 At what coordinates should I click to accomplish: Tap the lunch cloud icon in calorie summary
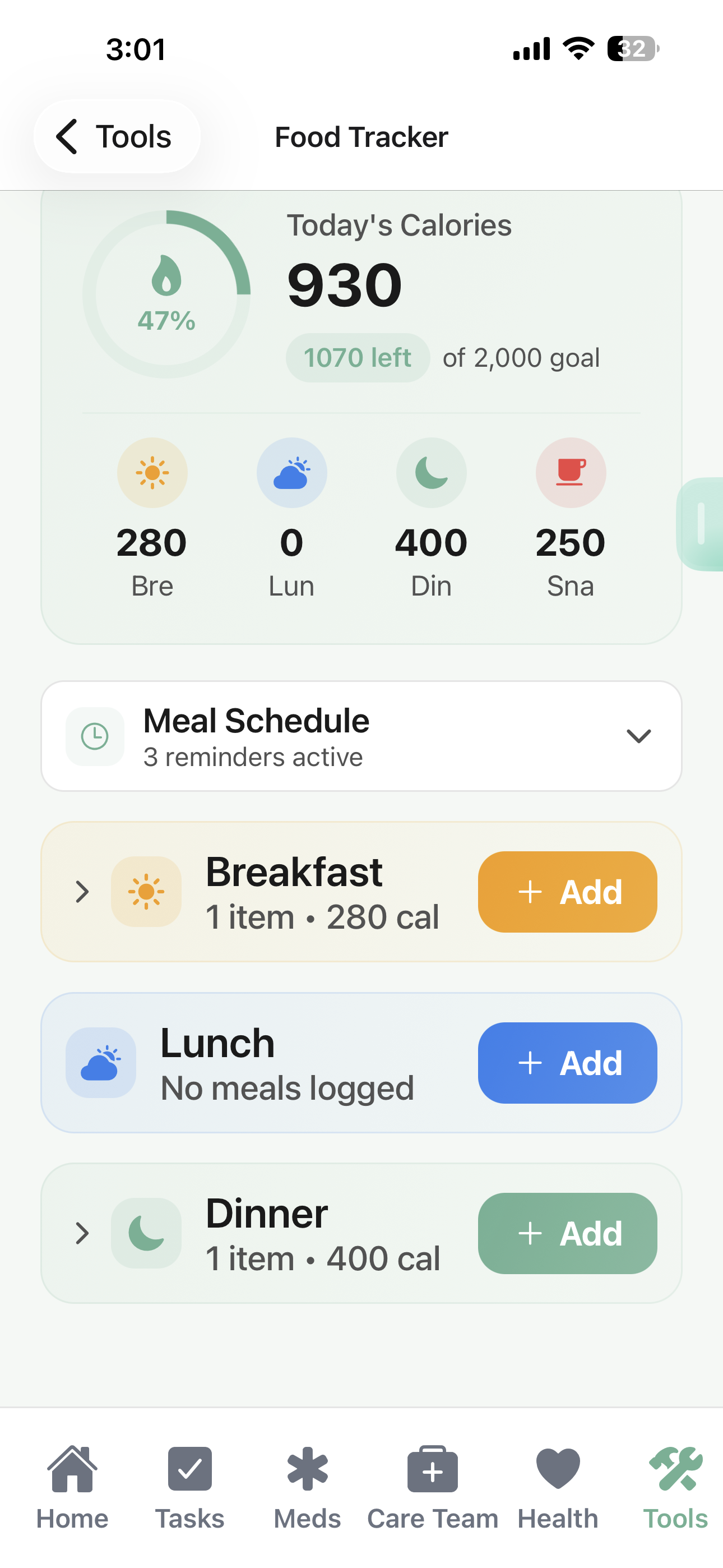pos(291,473)
